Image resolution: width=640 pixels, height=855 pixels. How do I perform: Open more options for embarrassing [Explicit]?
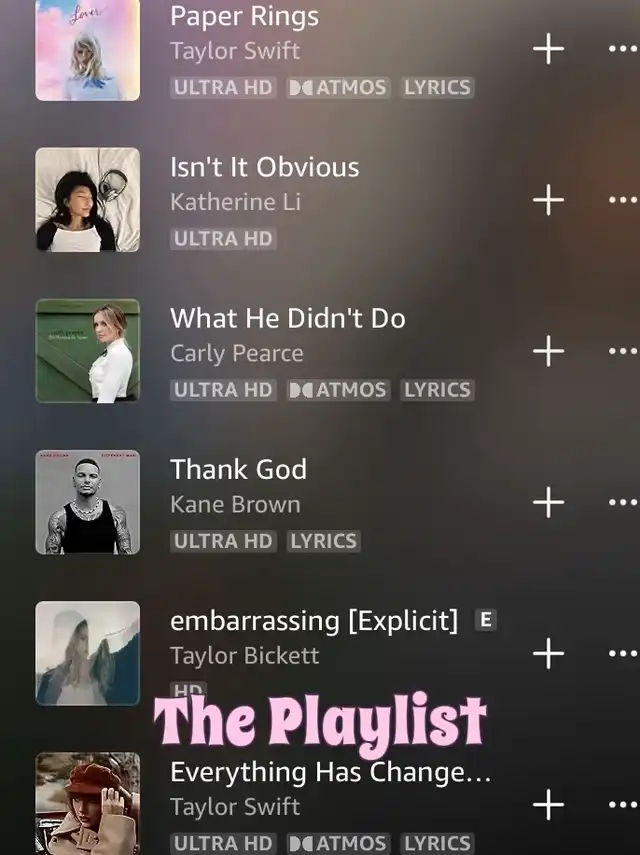tap(623, 653)
